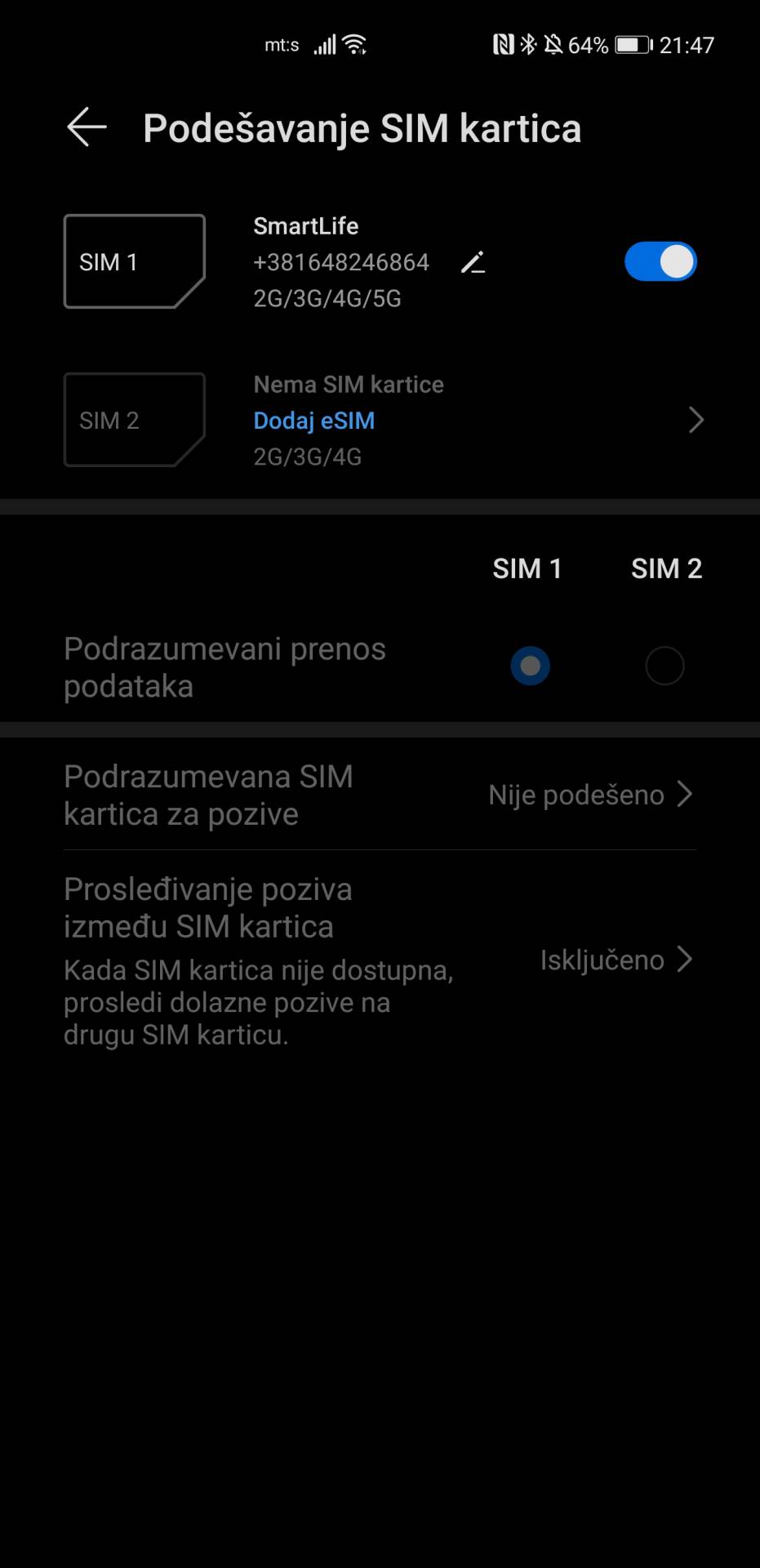Tap the Dodaj eSIM link

pyautogui.click(x=313, y=420)
